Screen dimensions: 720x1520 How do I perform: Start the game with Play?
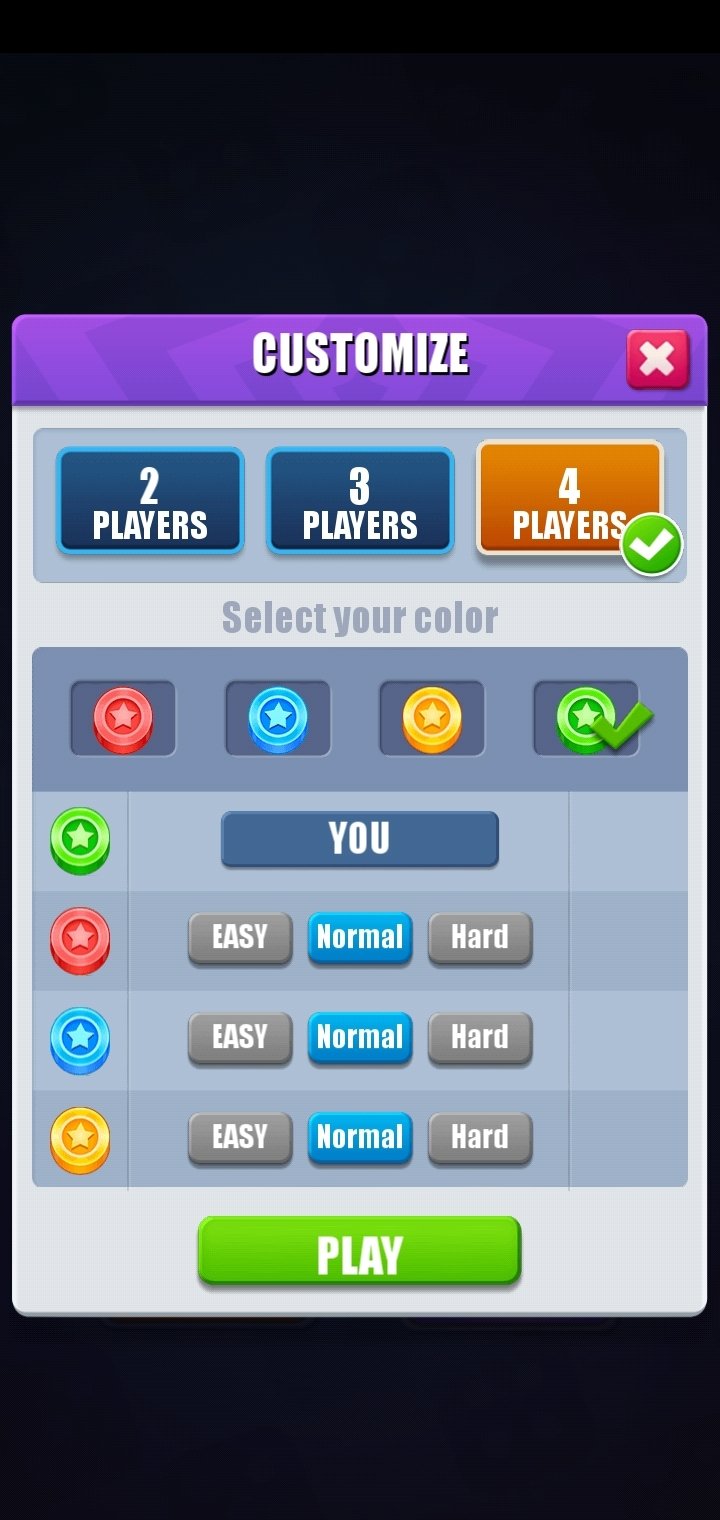pyautogui.click(x=360, y=1251)
